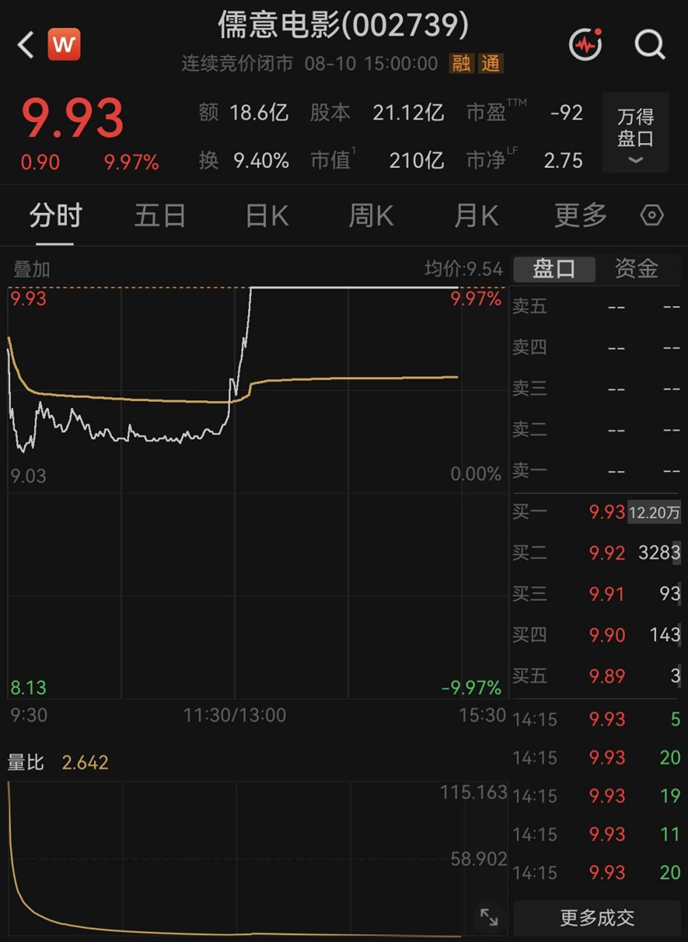Image resolution: width=688 pixels, height=942 pixels.
Task: Open the search magnifier
Action: pyautogui.click(x=650, y=44)
